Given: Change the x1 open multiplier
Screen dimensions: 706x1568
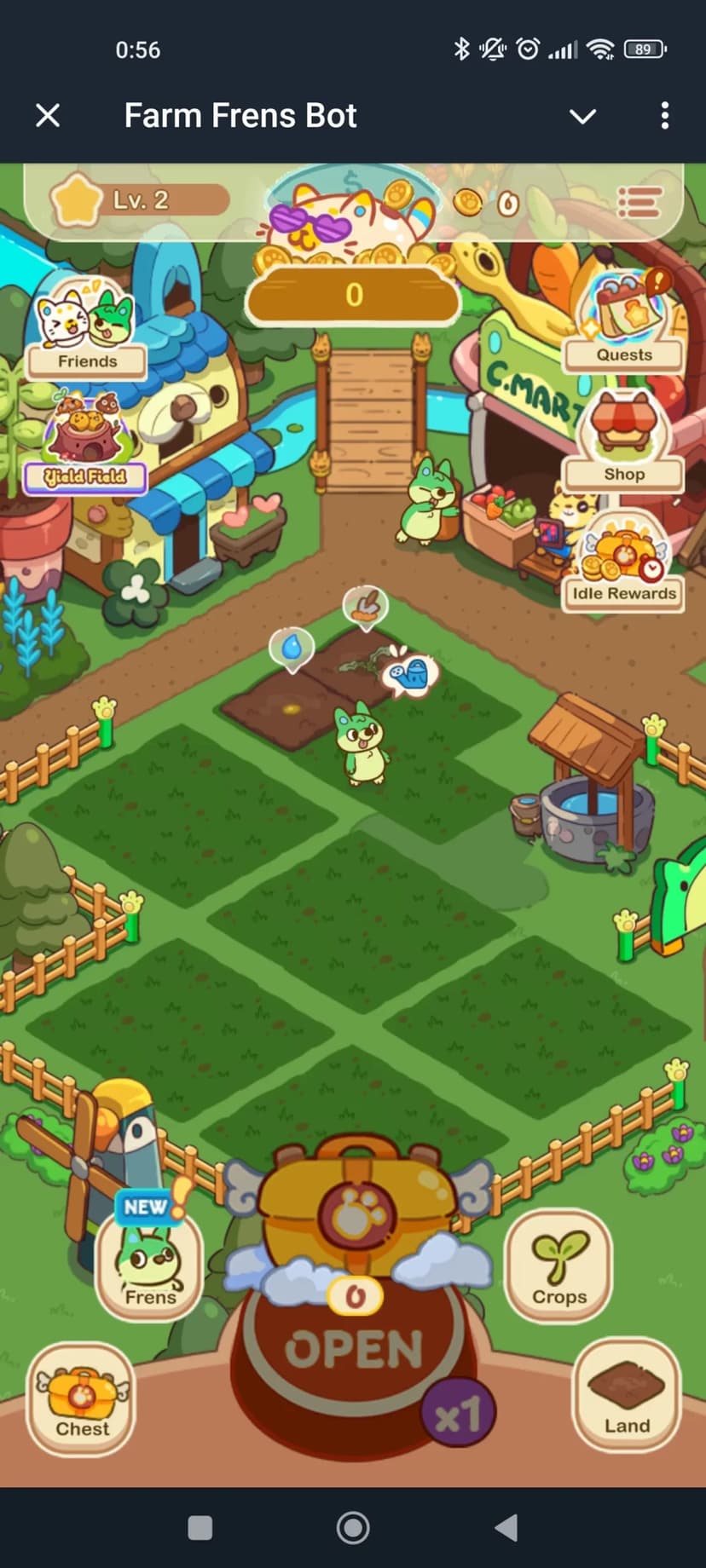Looking at the screenshot, I should click(458, 1412).
